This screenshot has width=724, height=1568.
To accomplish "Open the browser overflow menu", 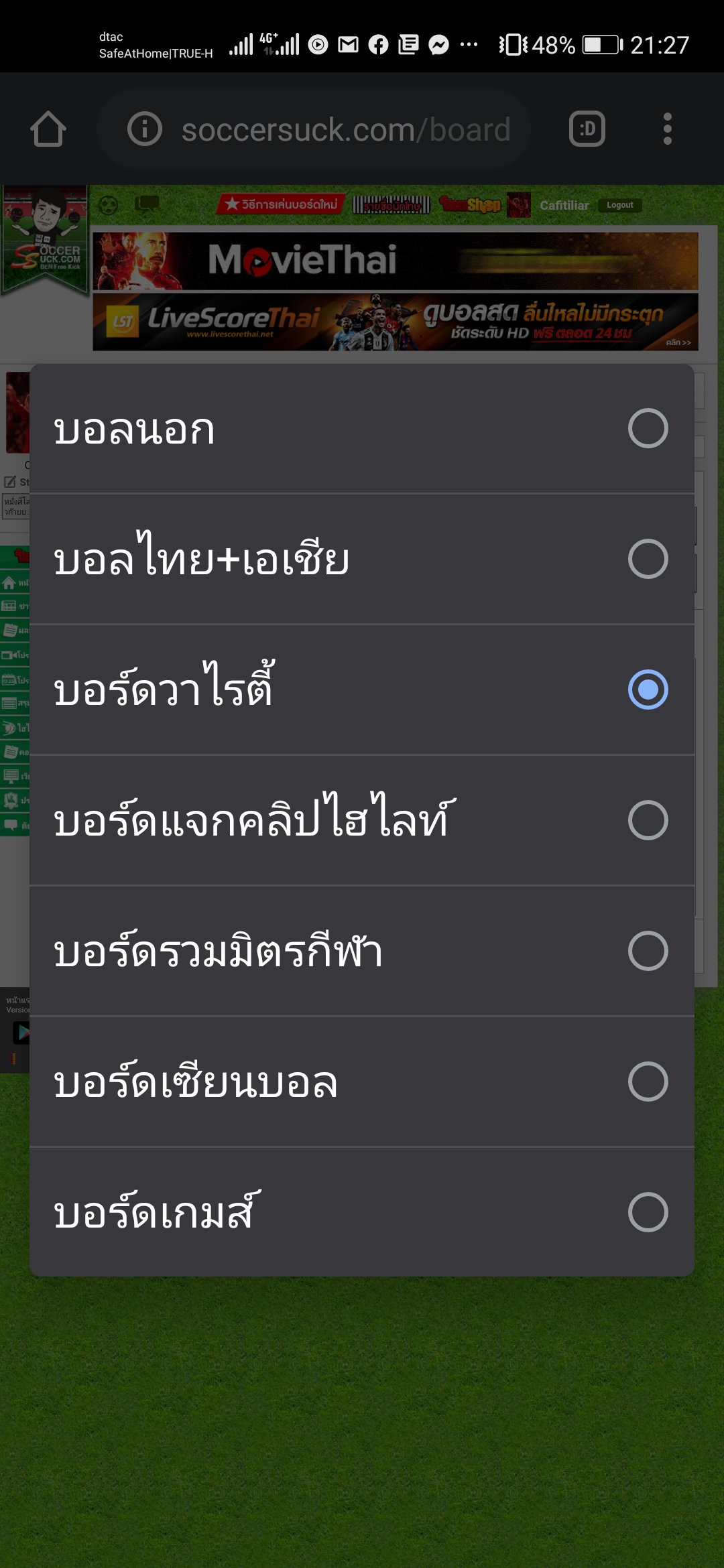I will click(667, 129).
